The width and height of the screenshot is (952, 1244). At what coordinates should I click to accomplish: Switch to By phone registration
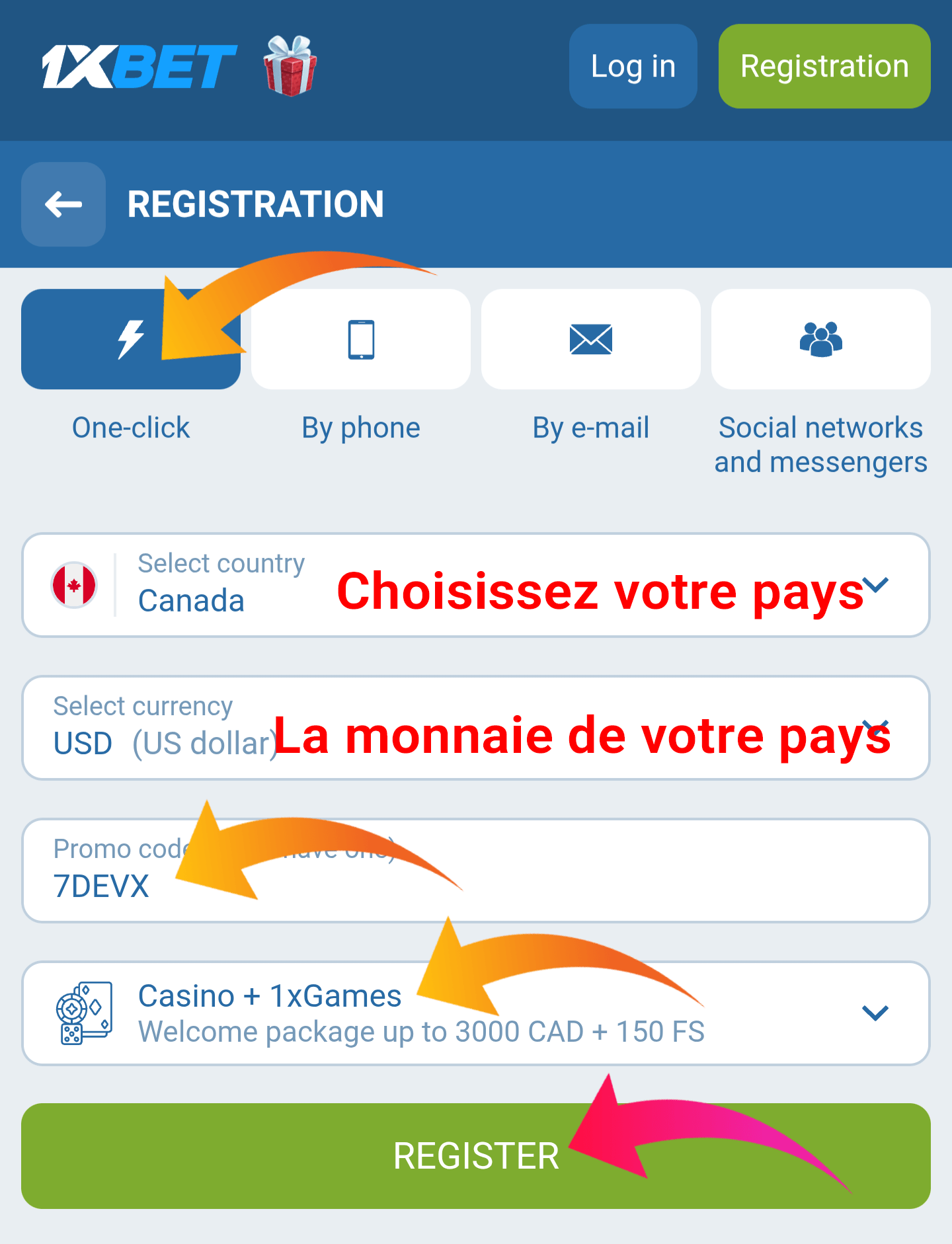pos(361,339)
